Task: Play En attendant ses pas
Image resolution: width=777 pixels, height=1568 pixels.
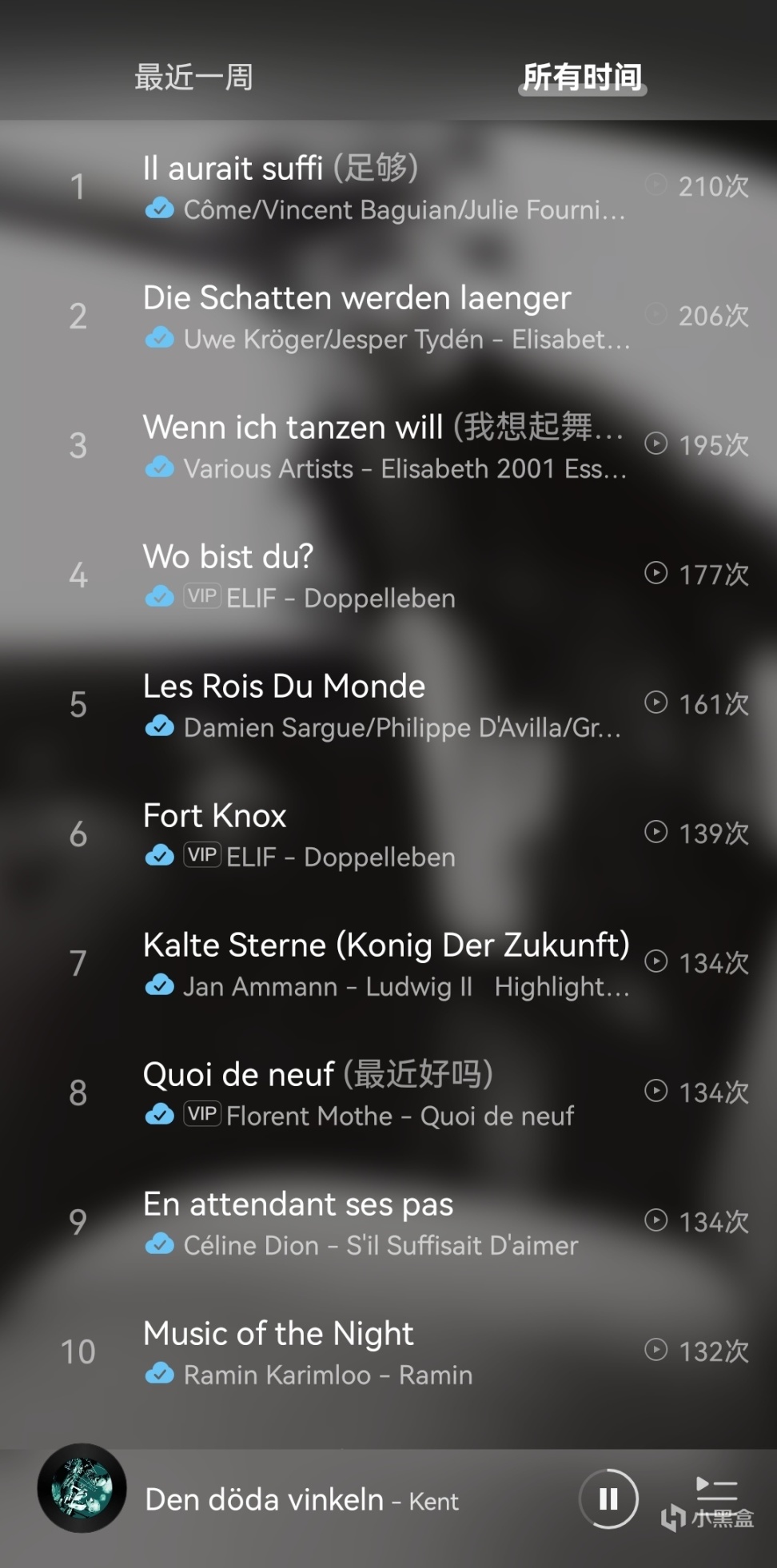Action: [x=384, y=1223]
